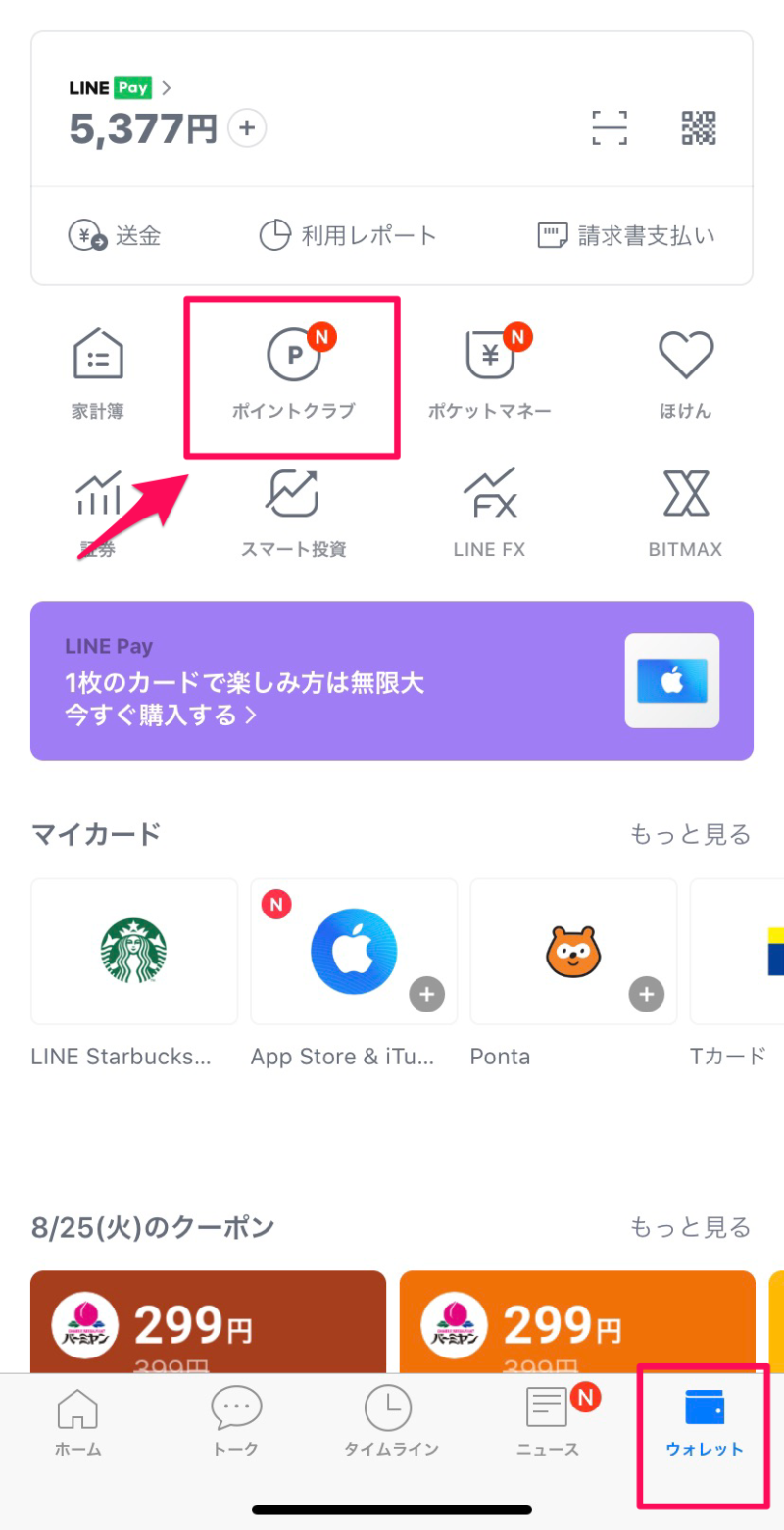Image resolution: width=784 pixels, height=1530 pixels.
Task: Open the code scanner icon
Action: pos(610,128)
